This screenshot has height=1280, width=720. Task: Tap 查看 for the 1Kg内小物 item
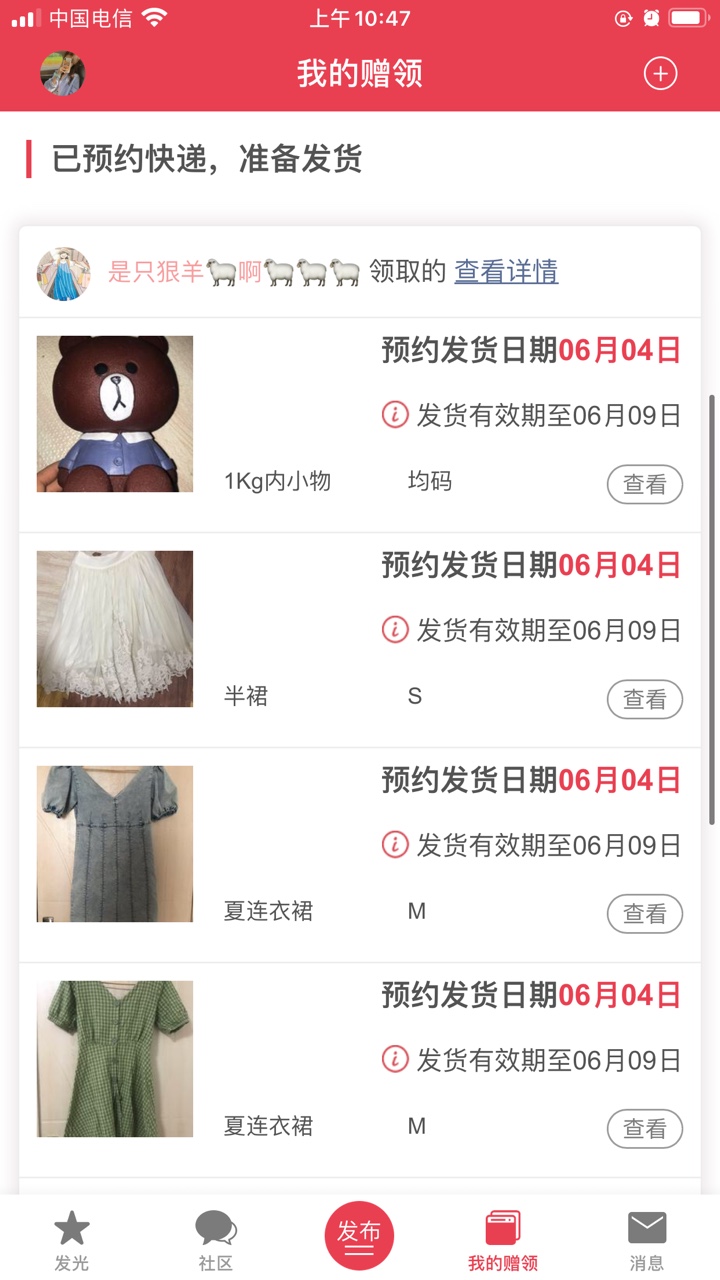[x=644, y=484]
